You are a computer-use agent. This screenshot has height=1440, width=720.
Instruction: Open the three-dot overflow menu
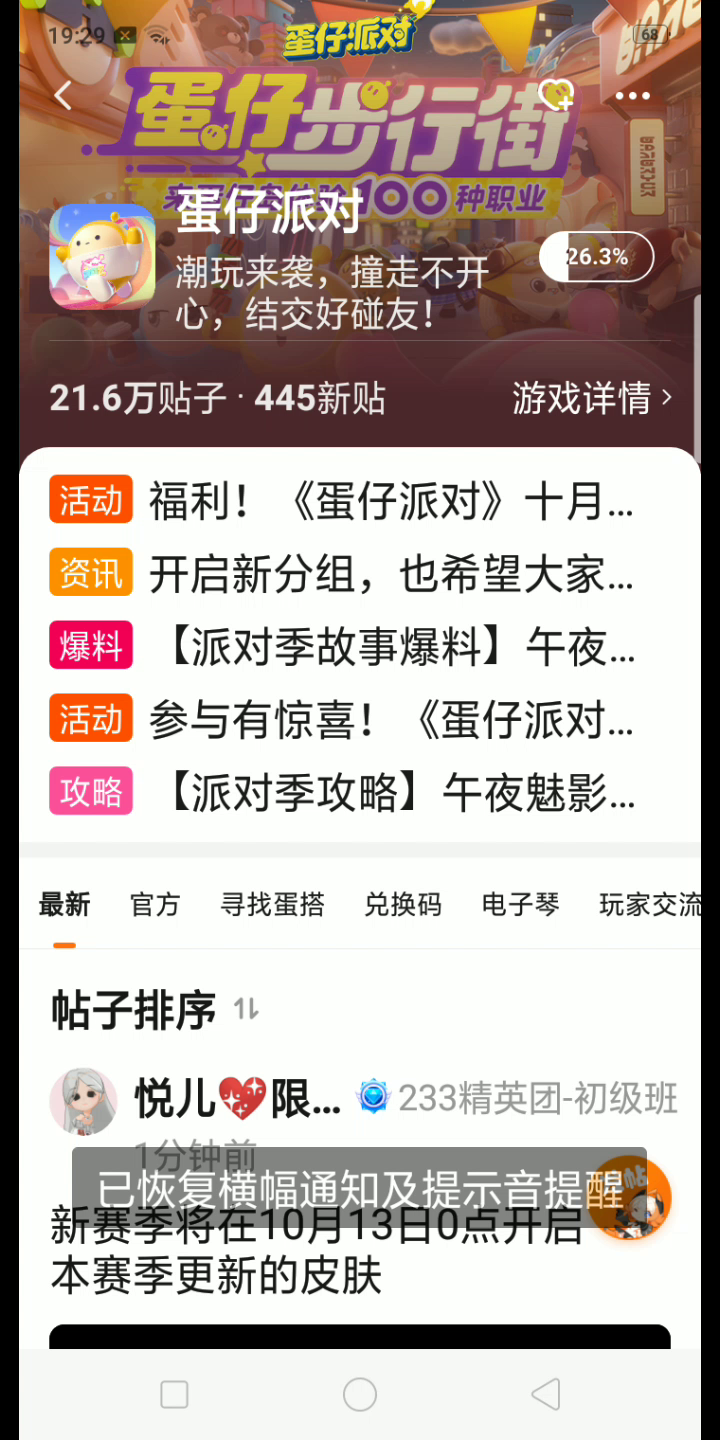coord(633,96)
